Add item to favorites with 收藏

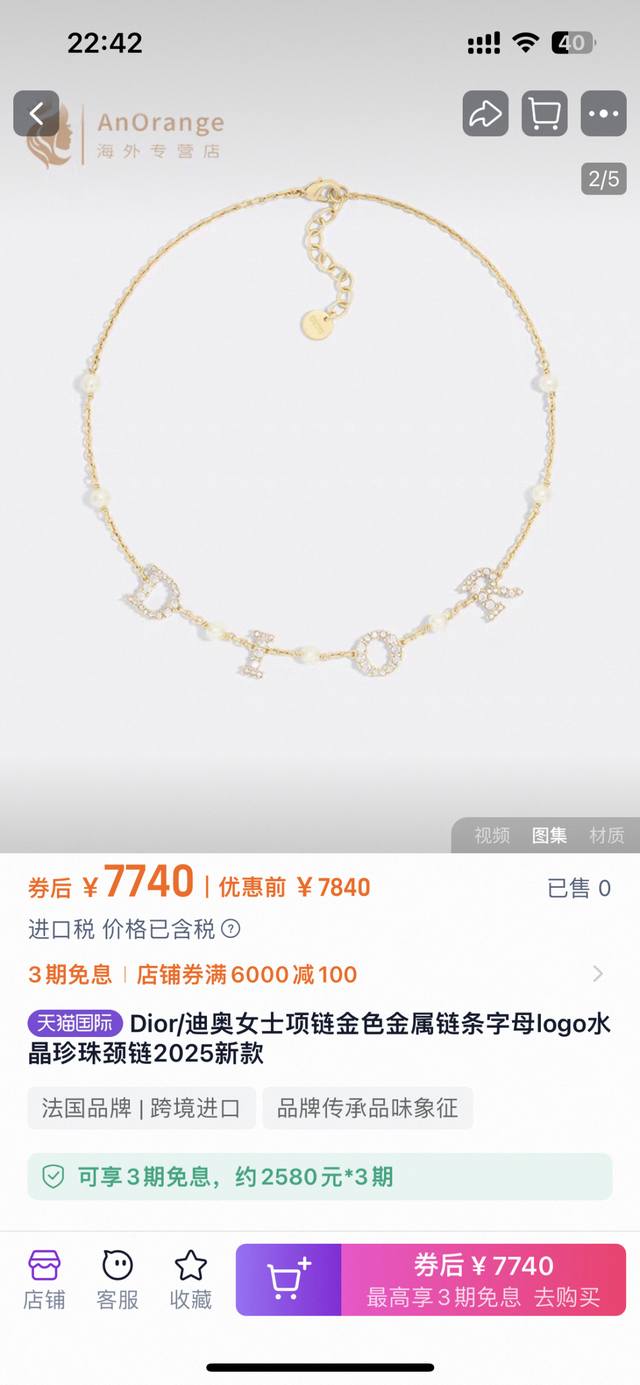tap(190, 1279)
